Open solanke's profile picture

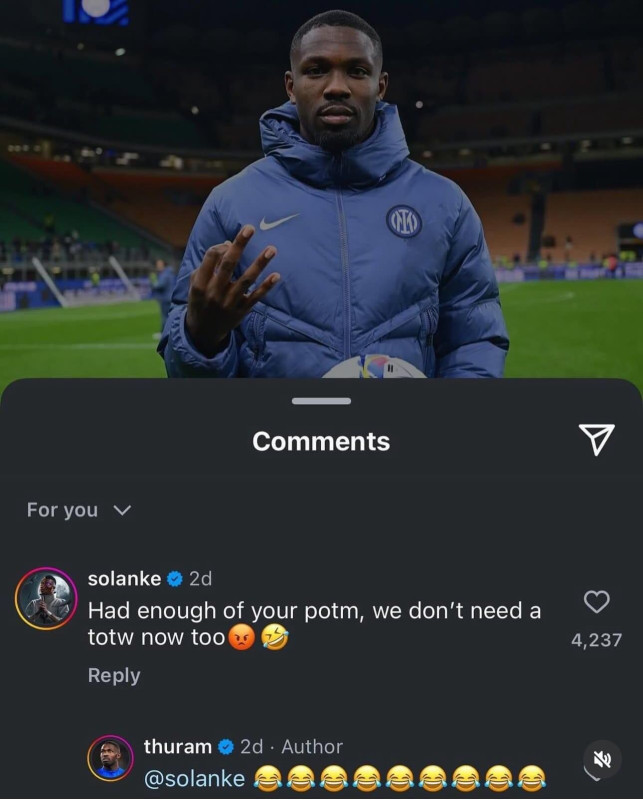pos(47,599)
